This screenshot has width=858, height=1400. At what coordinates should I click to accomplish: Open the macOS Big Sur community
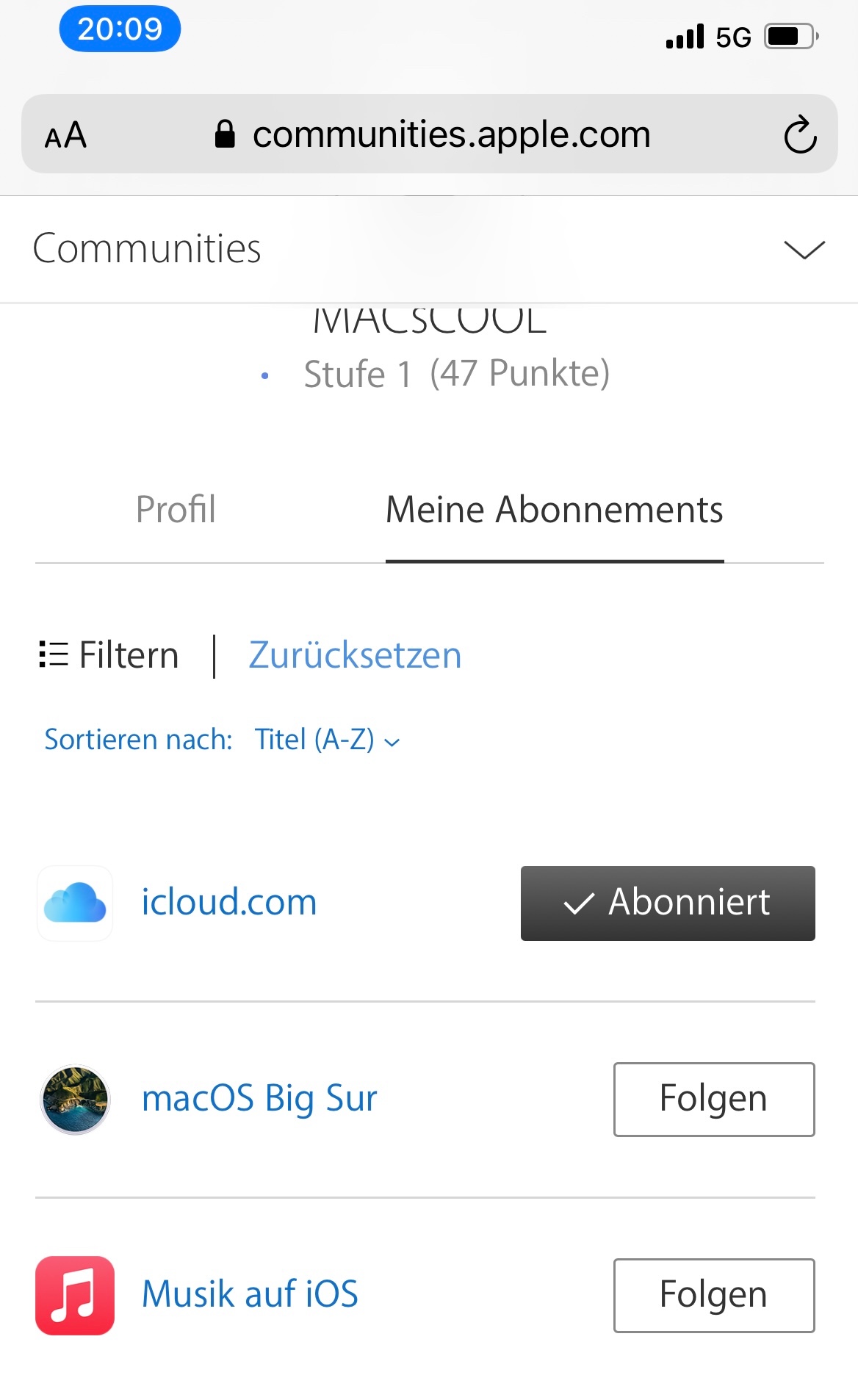click(x=259, y=1099)
